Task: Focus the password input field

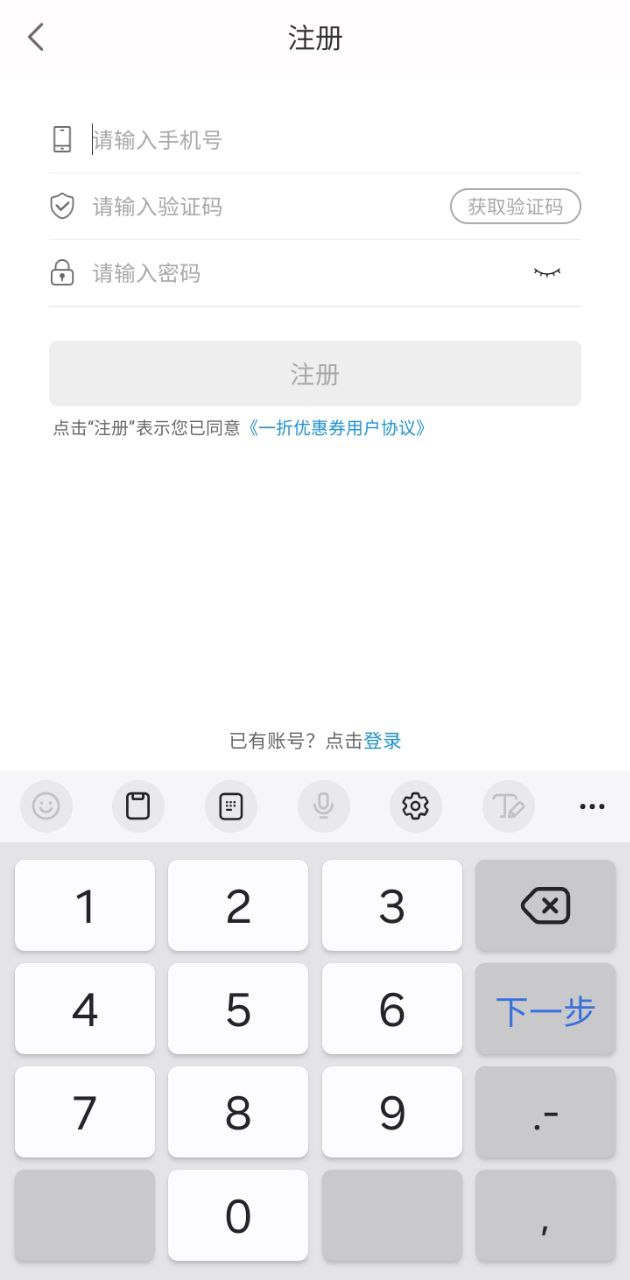Action: point(305,273)
